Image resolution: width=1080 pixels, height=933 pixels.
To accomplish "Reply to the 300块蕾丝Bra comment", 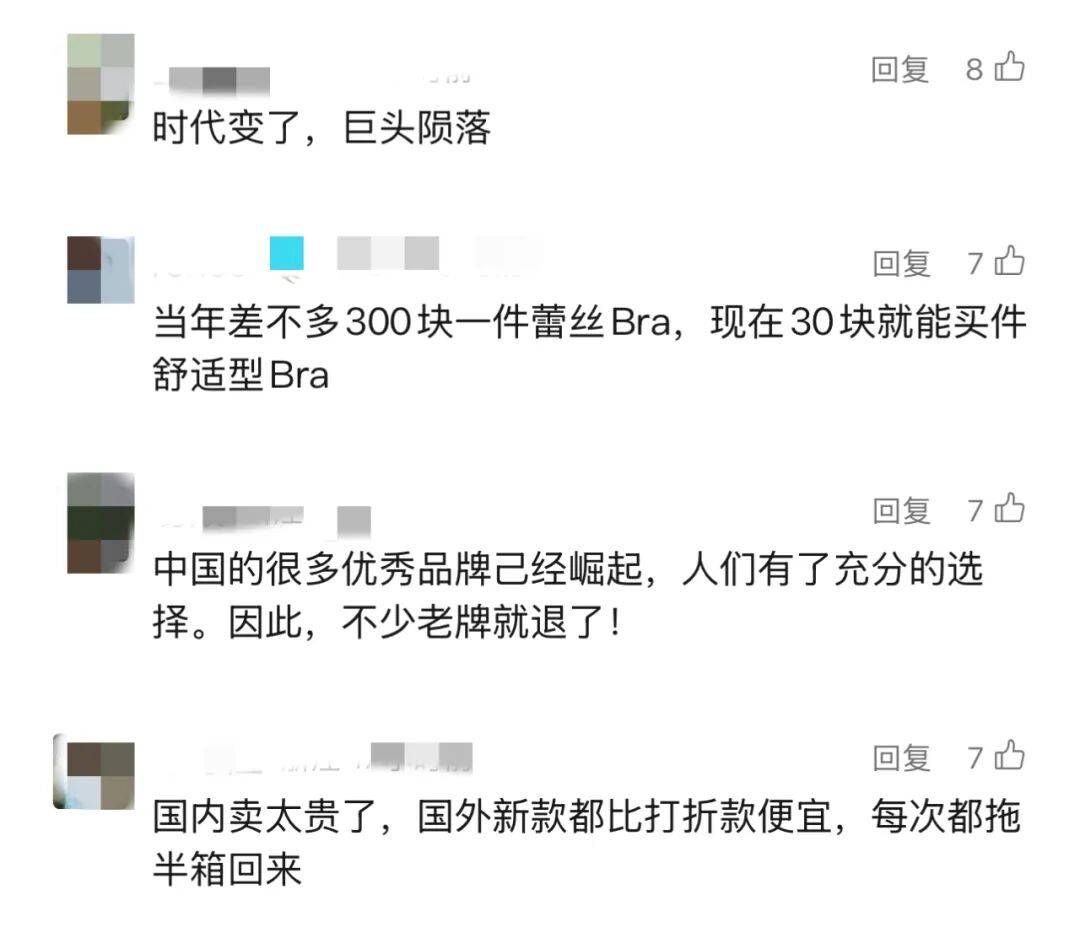I will coord(901,263).
